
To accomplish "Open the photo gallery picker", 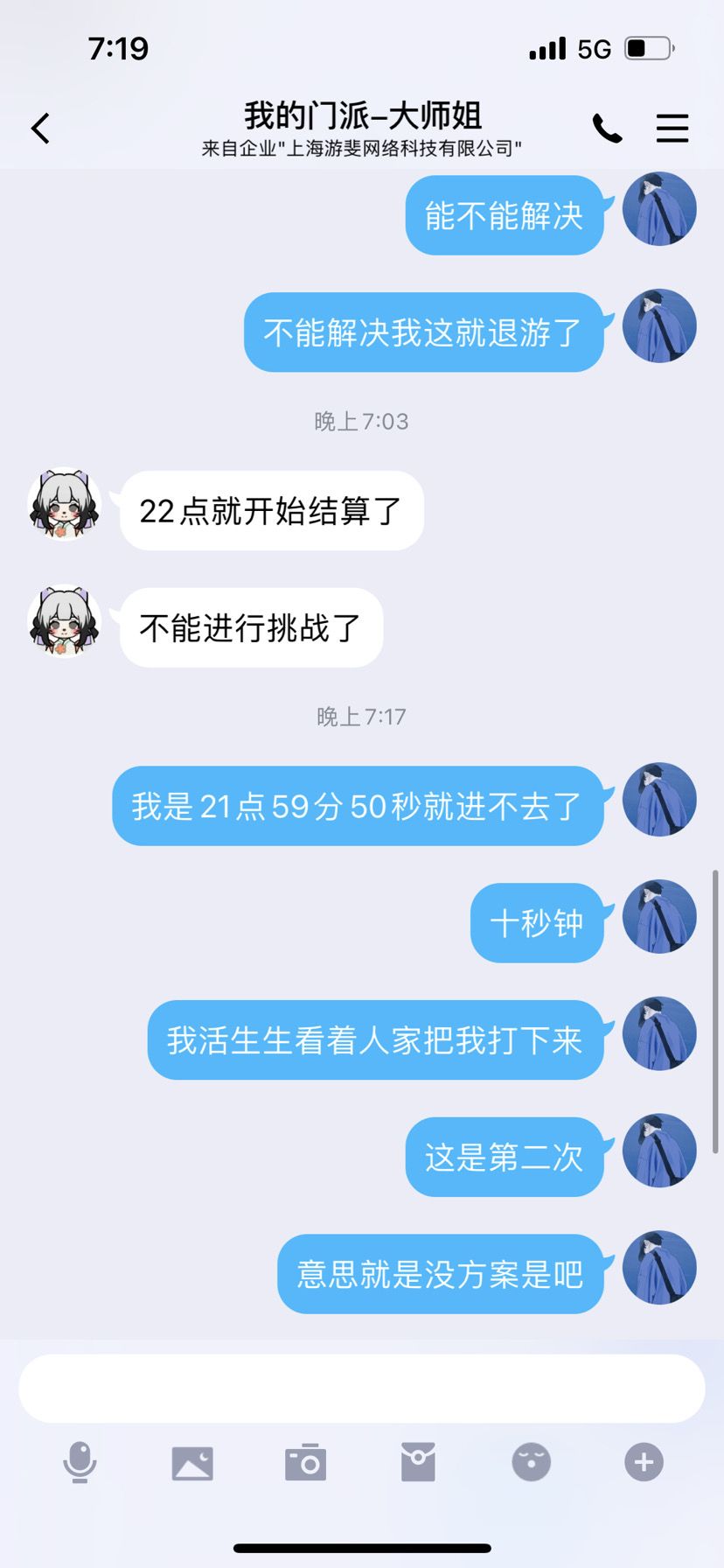I will click(x=192, y=1463).
